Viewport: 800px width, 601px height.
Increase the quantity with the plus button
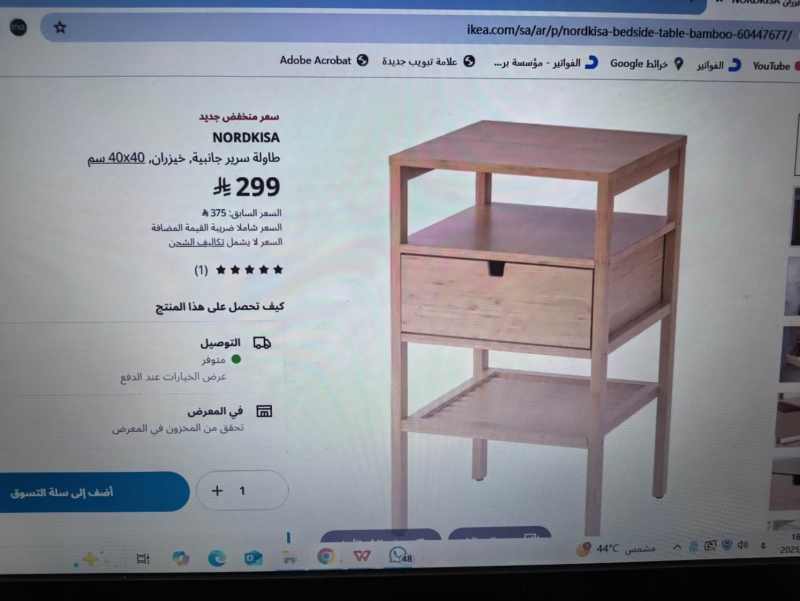pos(217,491)
